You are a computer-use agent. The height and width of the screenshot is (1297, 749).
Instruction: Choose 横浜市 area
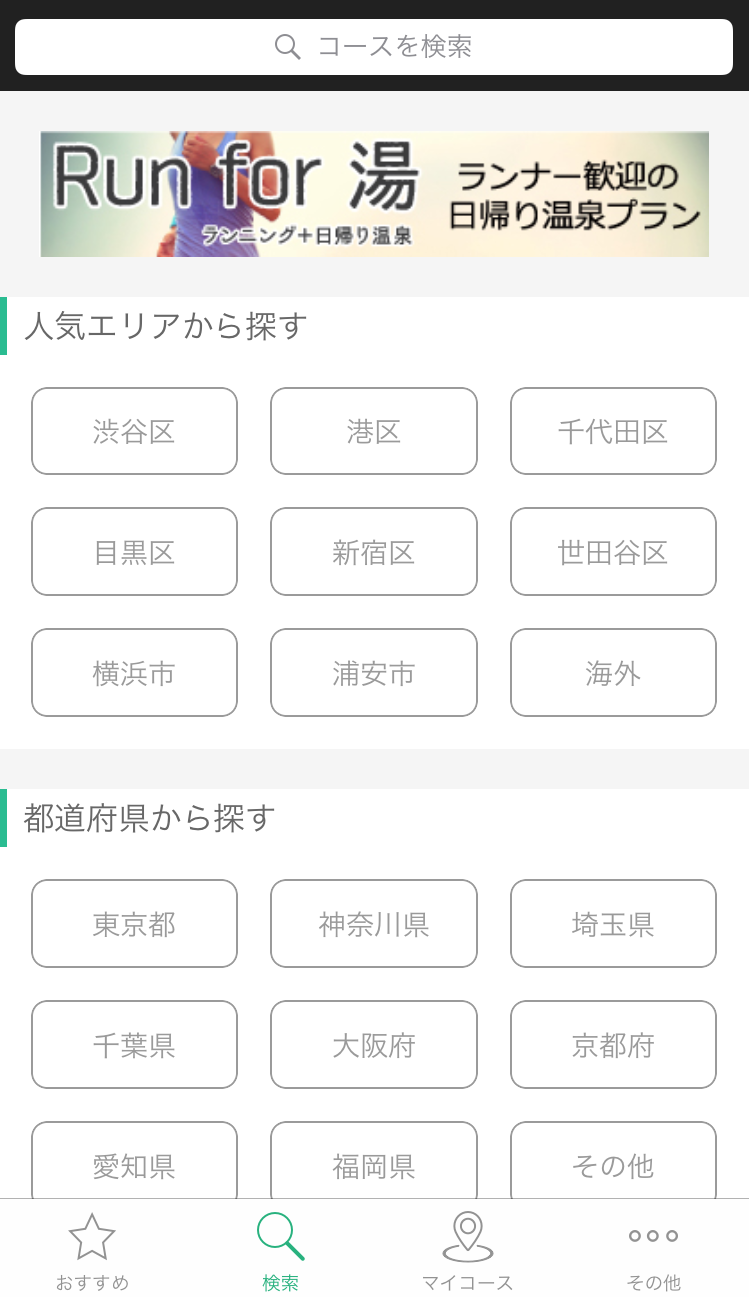click(x=134, y=673)
